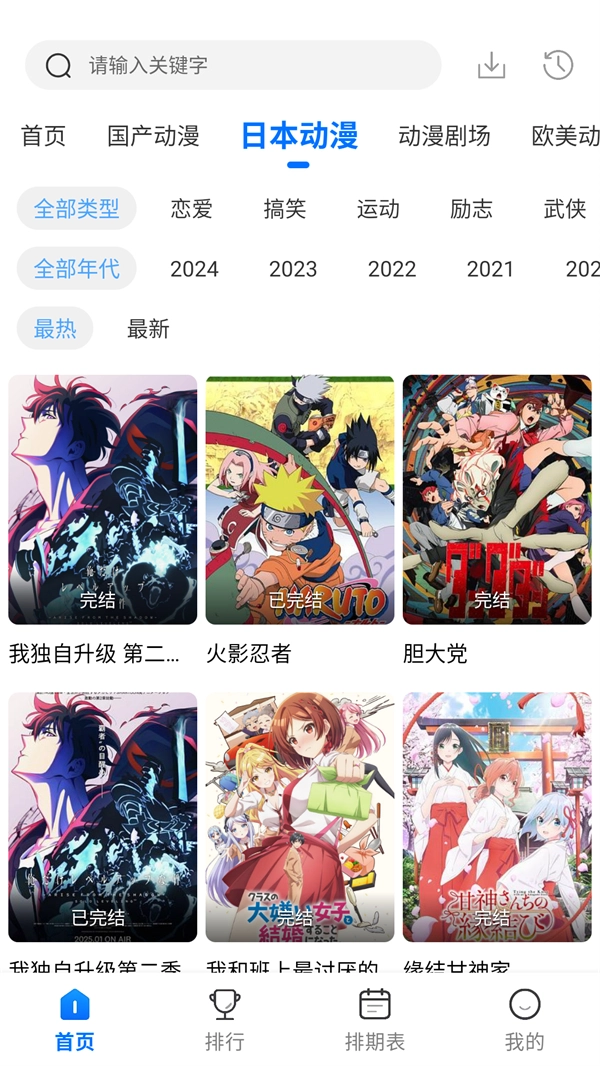
Task: Go to the 我的 profile tab
Action: coord(524,1020)
